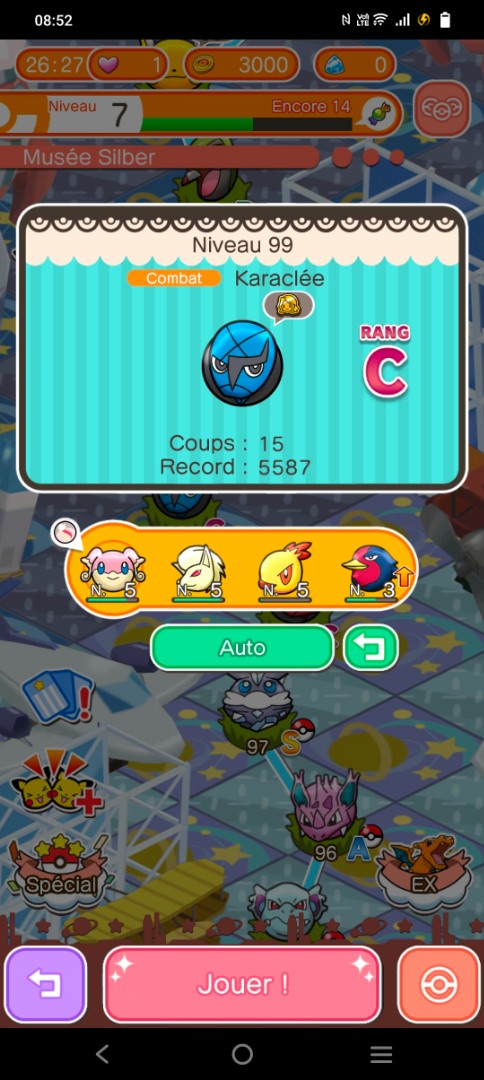The height and width of the screenshot is (1080, 484).
Task: Tap the green revert button beside Auto
Action: pyautogui.click(x=371, y=647)
